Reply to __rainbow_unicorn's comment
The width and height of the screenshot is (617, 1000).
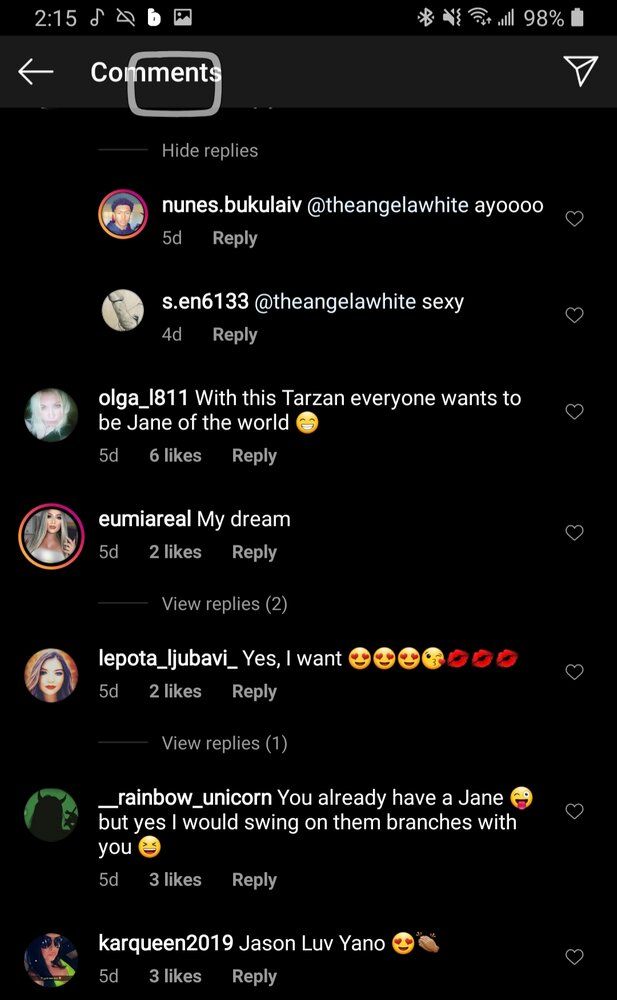(254, 879)
